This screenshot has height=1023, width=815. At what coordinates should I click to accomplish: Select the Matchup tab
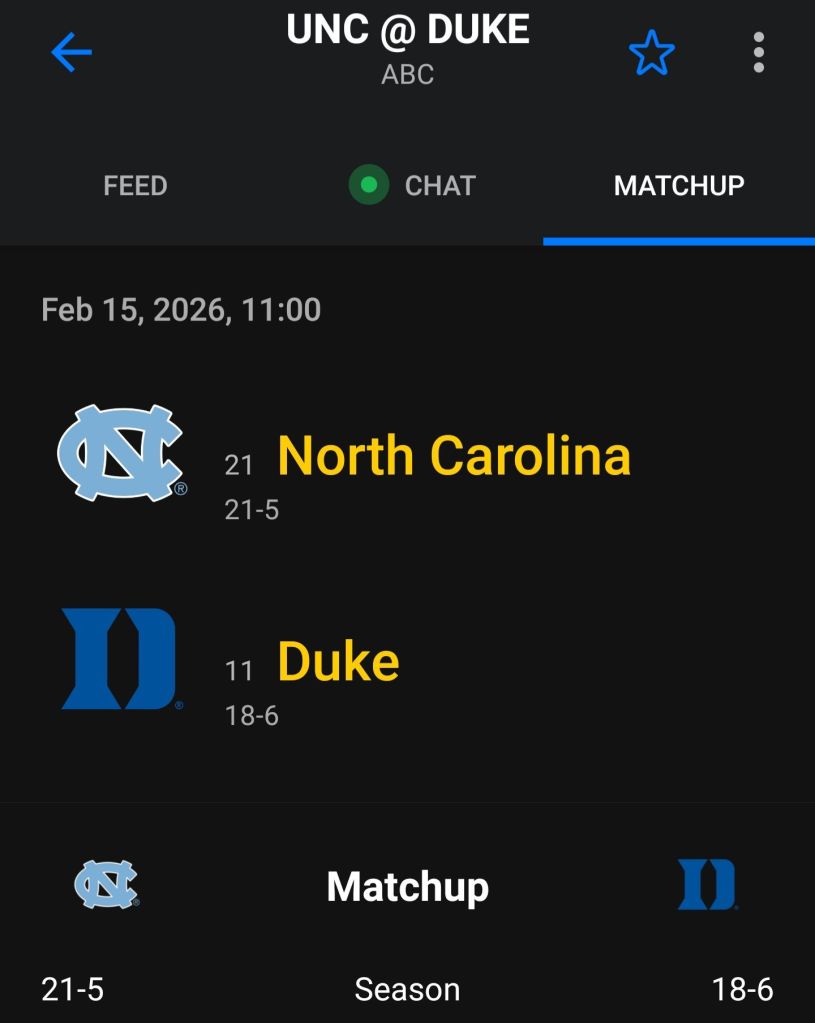pos(679,186)
